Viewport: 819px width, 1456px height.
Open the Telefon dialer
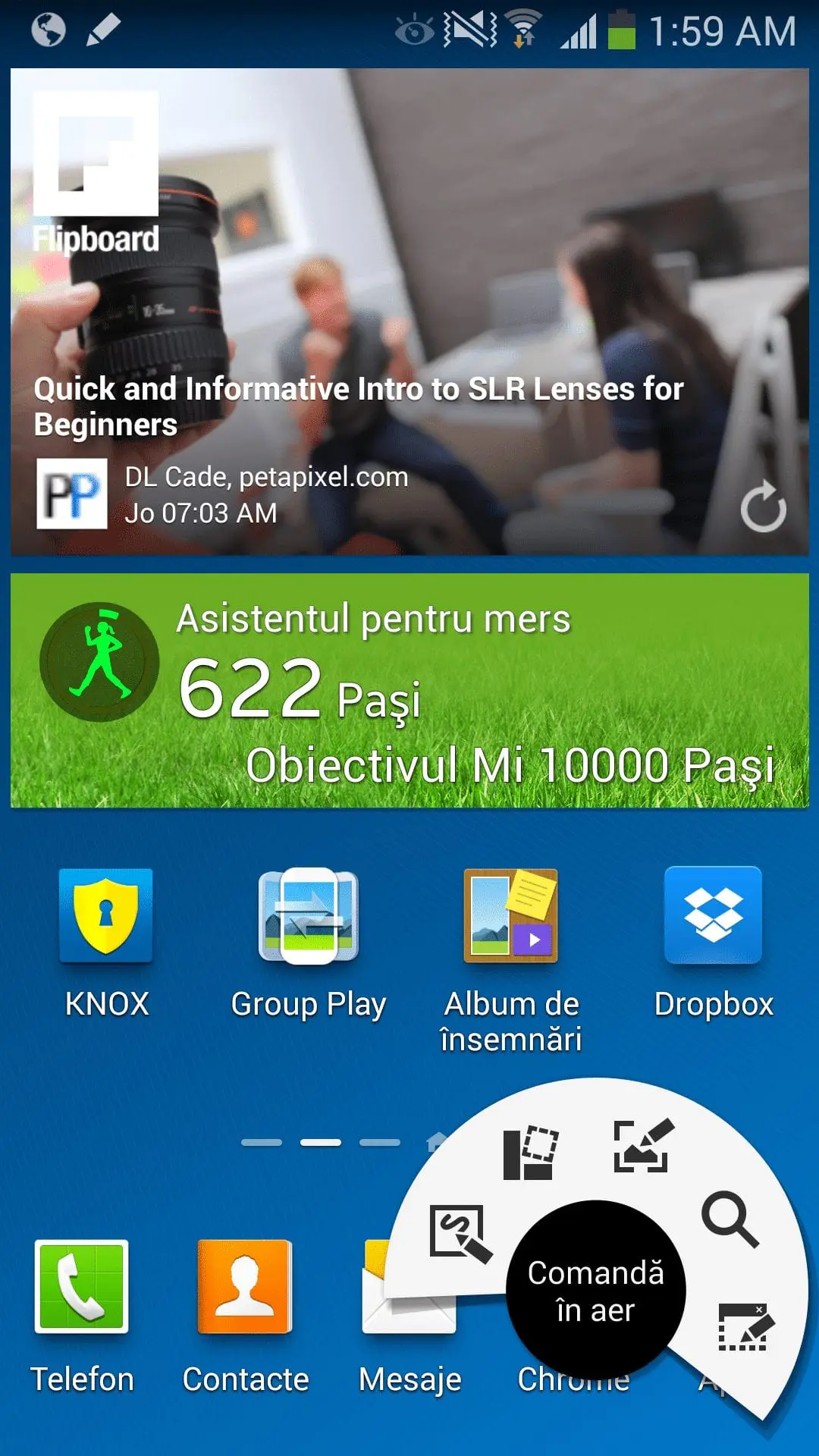click(82, 1316)
